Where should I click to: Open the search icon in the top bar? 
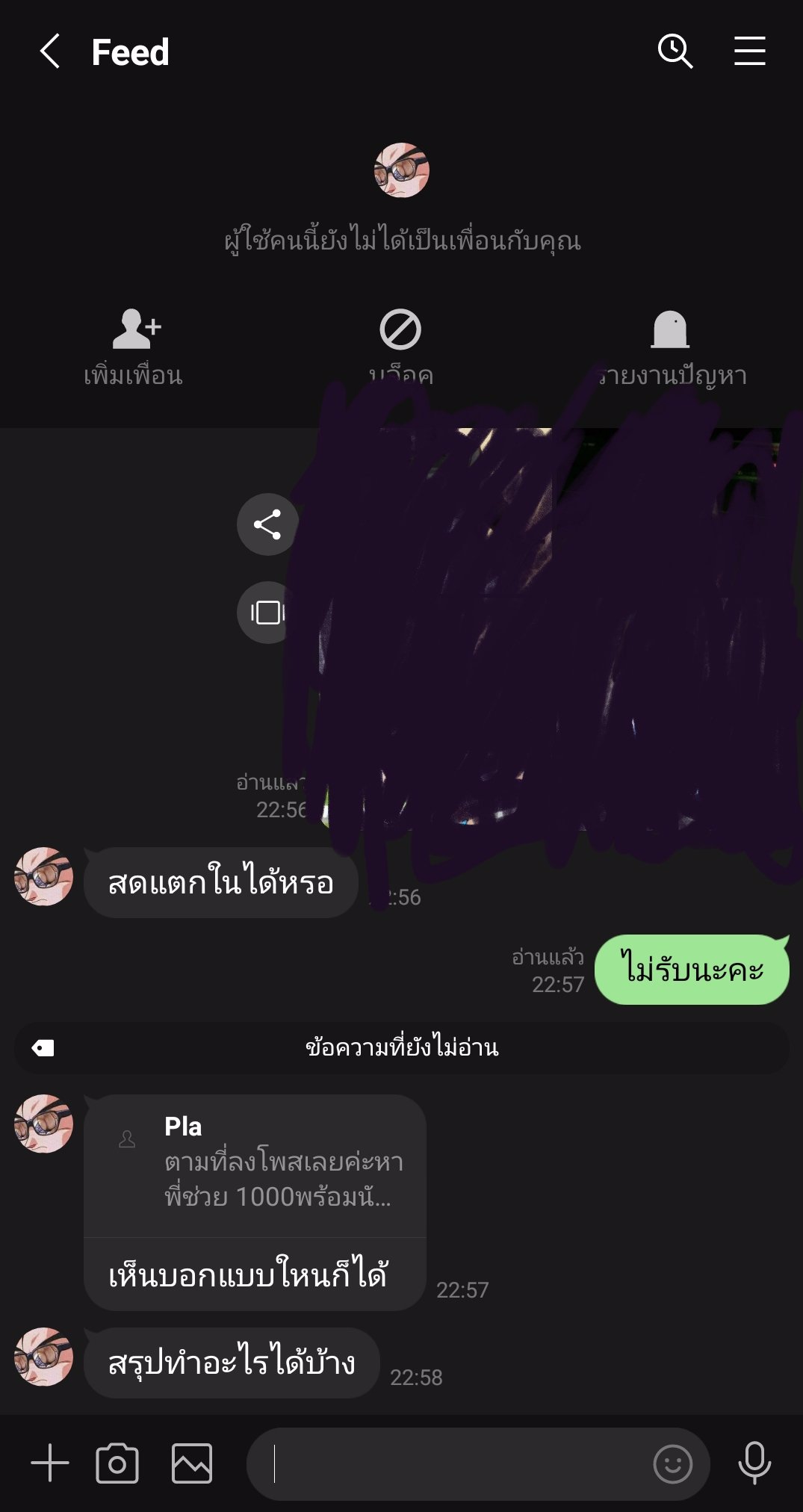coord(673,51)
